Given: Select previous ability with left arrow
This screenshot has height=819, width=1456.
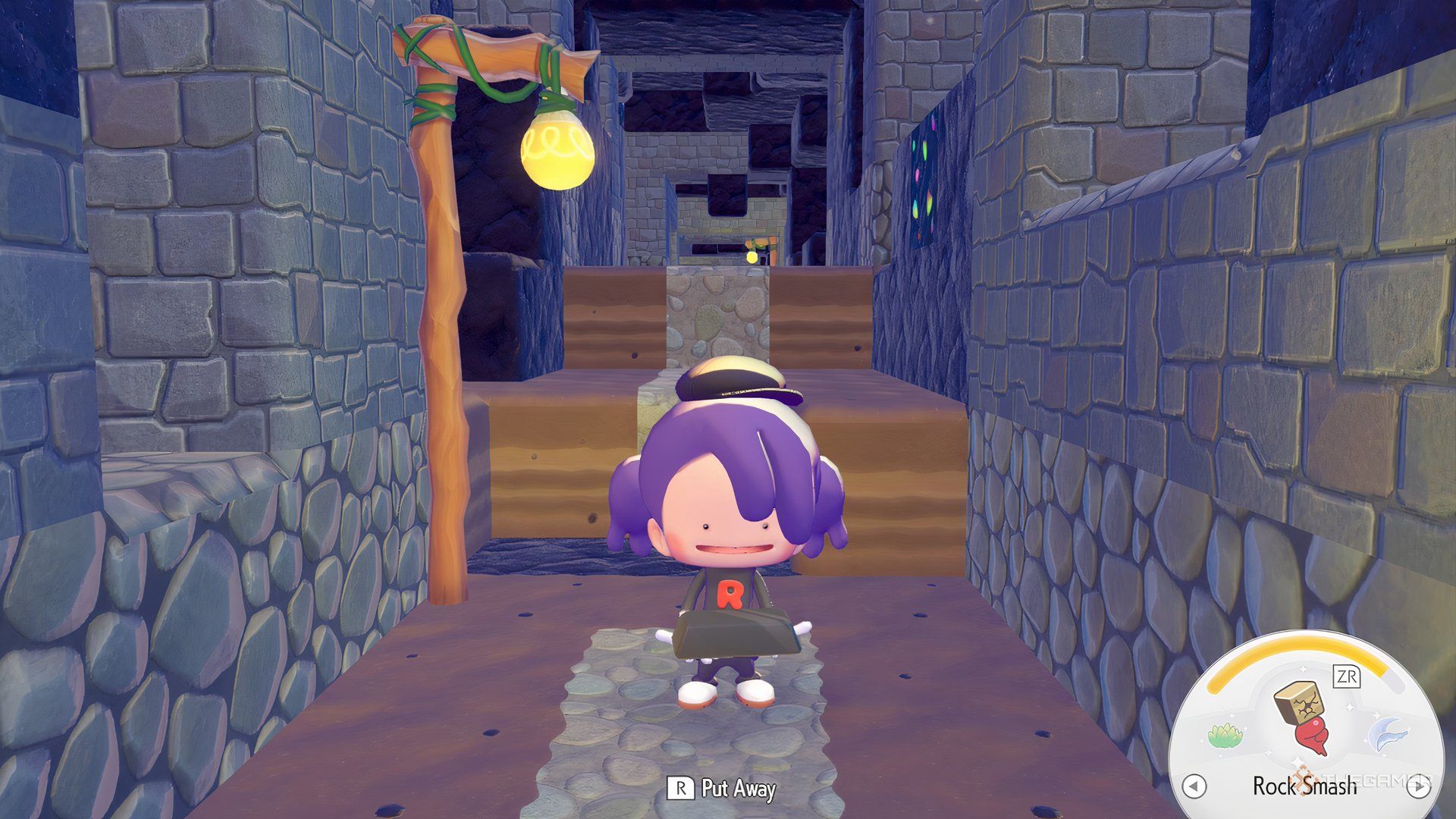Looking at the screenshot, I should 1194,786.
